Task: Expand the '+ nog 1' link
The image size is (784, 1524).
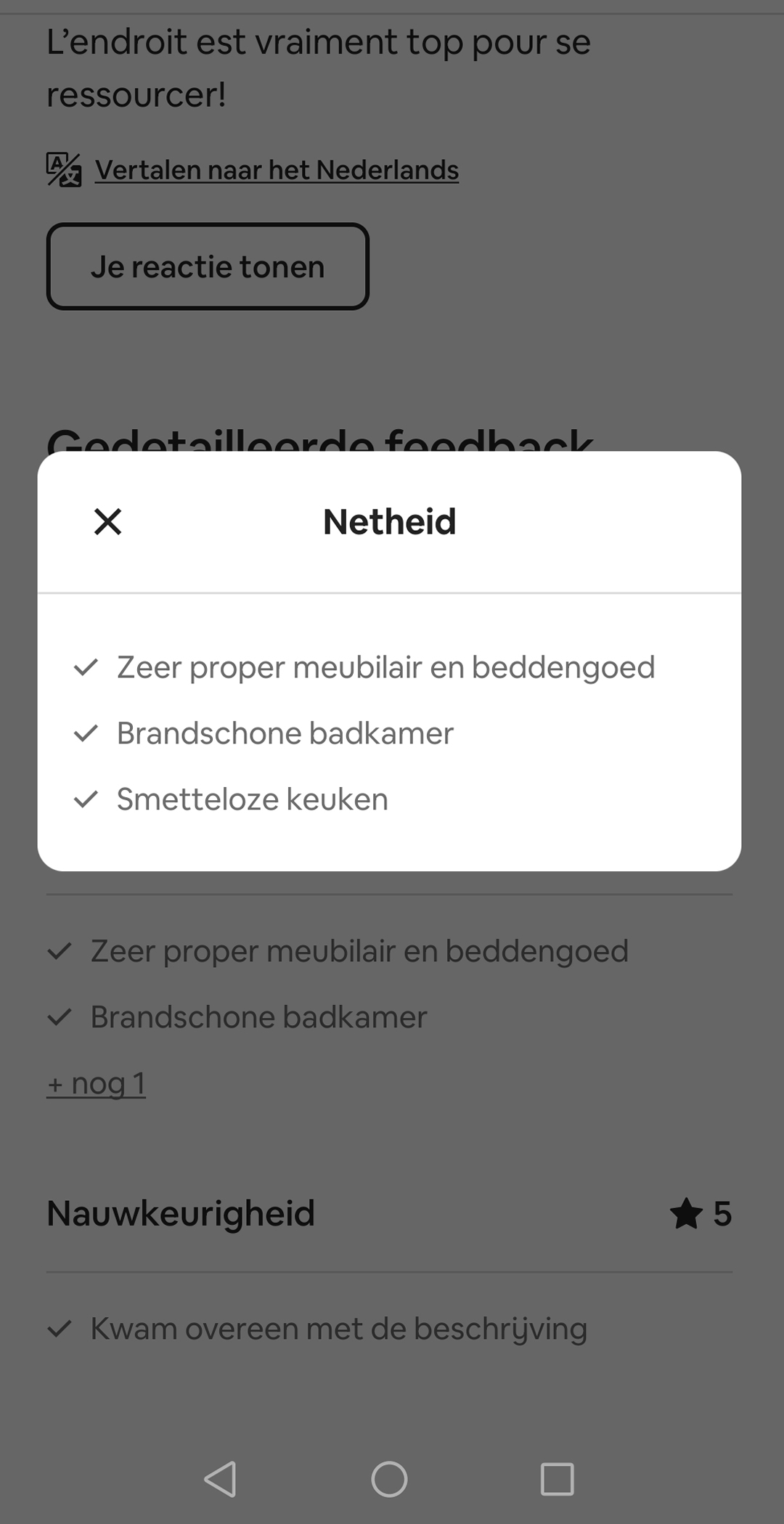Action: tap(96, 1083)
